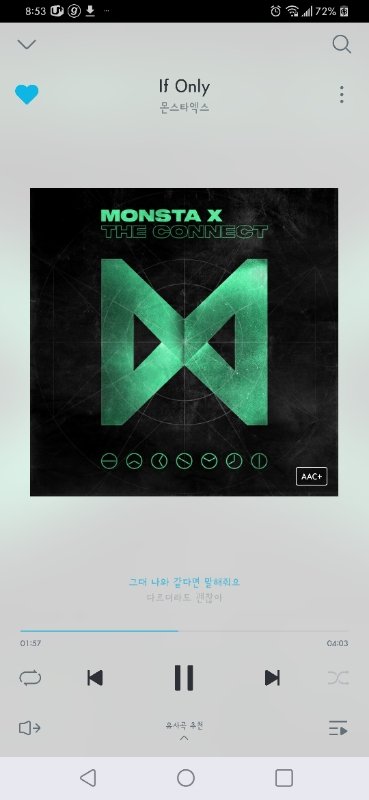Screen dimensions: 369x800
Task: Open the playlist queue
Action: coord(338,728)
